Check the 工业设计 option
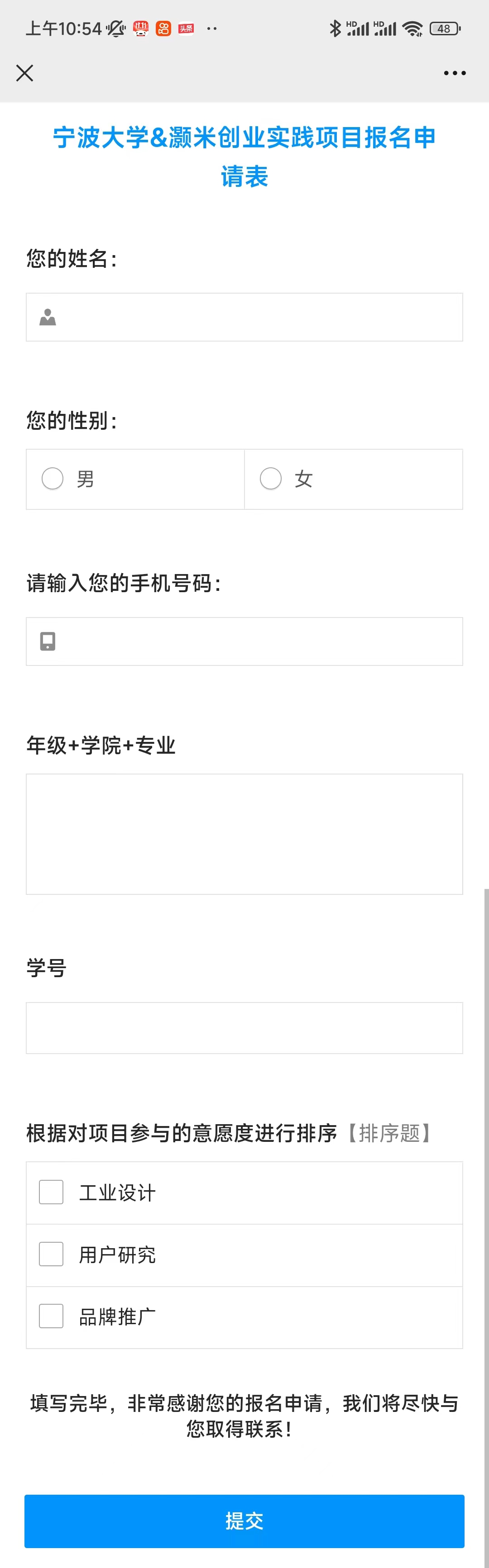This screenshot has width=489, height=1568. [52, 1192]
